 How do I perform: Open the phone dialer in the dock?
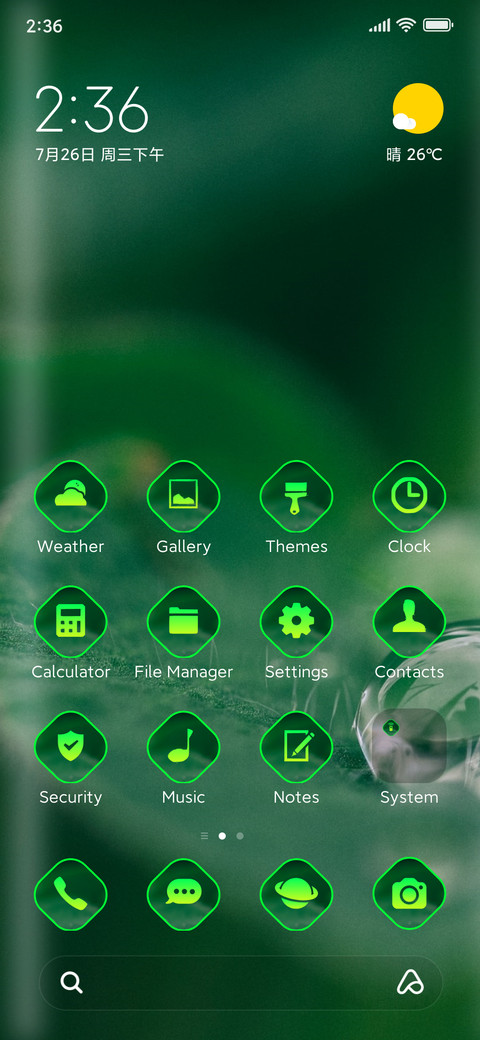tap(70, 894)
